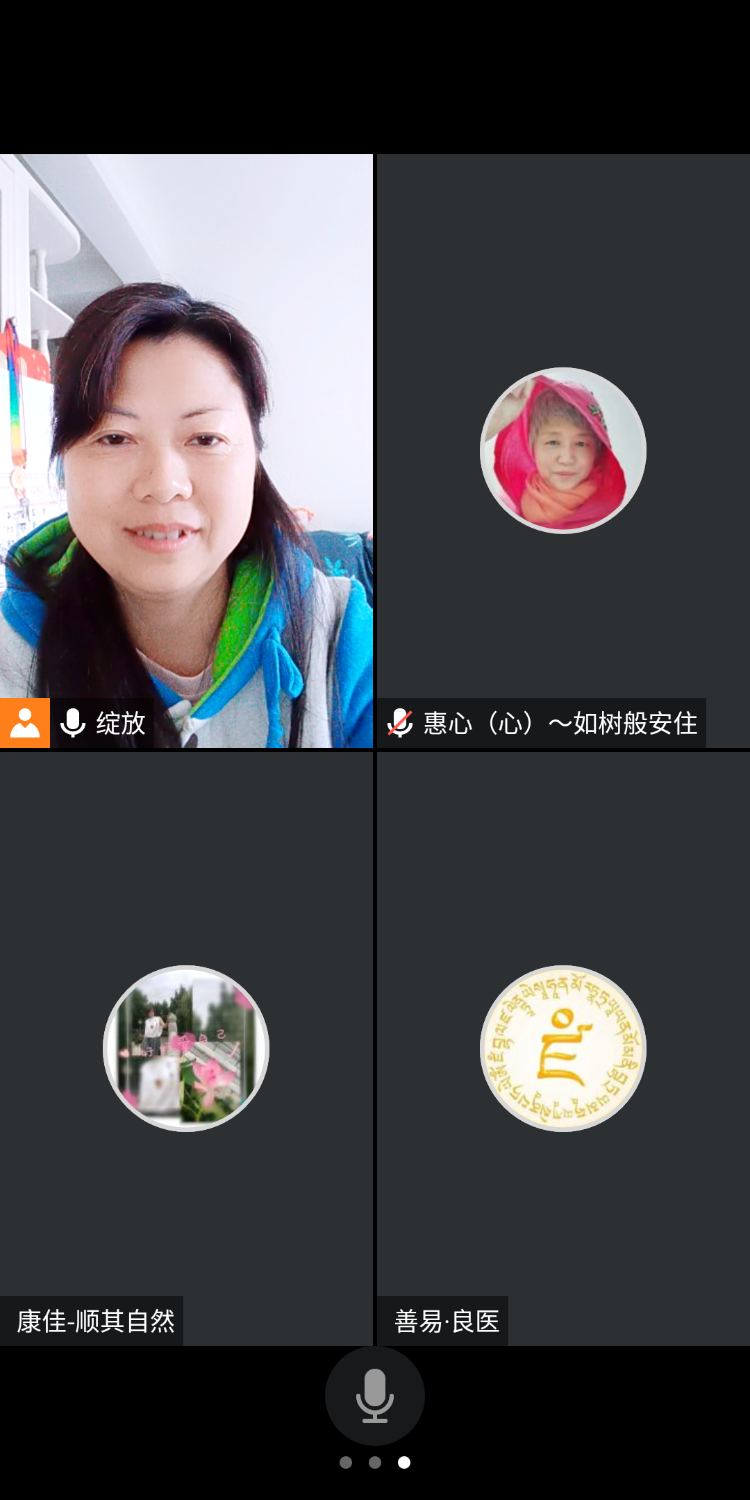Tap the muted mic icon beside 惠心
Viewport: 750px width, 1500px height.
pyautogui.click(x=399, y=722)
